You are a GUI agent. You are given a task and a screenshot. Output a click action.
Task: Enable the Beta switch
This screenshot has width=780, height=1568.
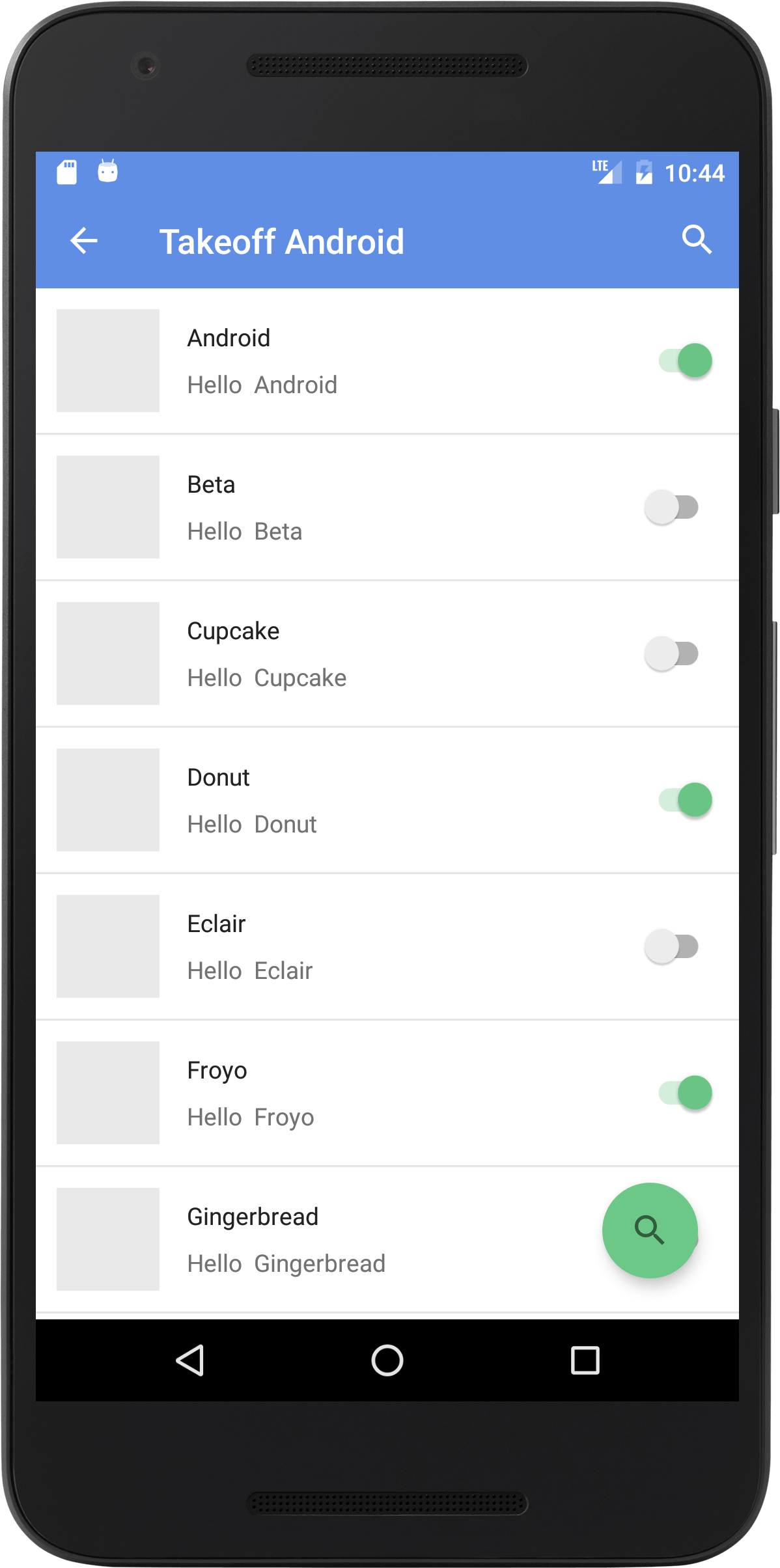671,507
